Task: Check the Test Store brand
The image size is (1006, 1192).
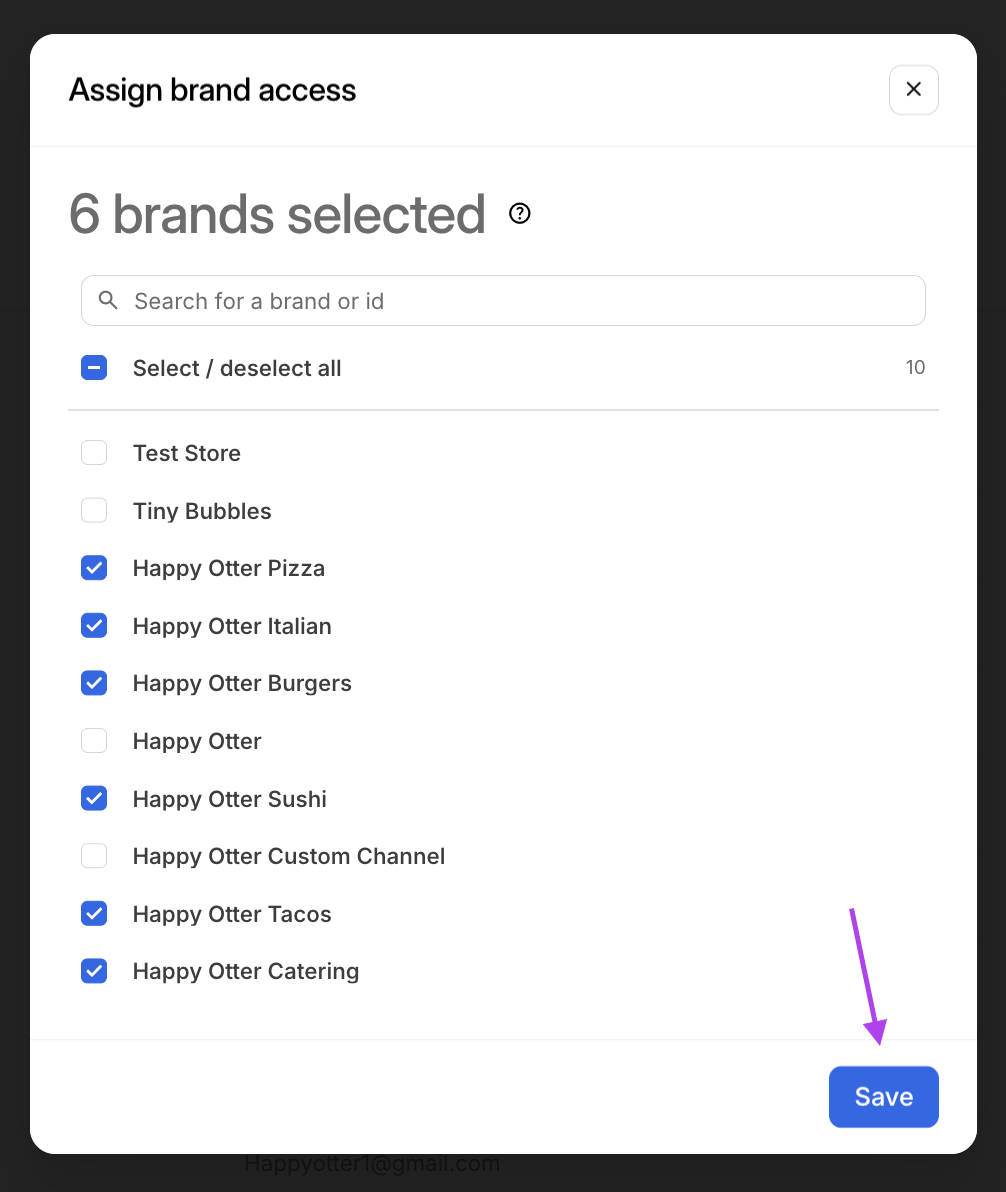Action: pyautogui.click(x=94, y=453)
